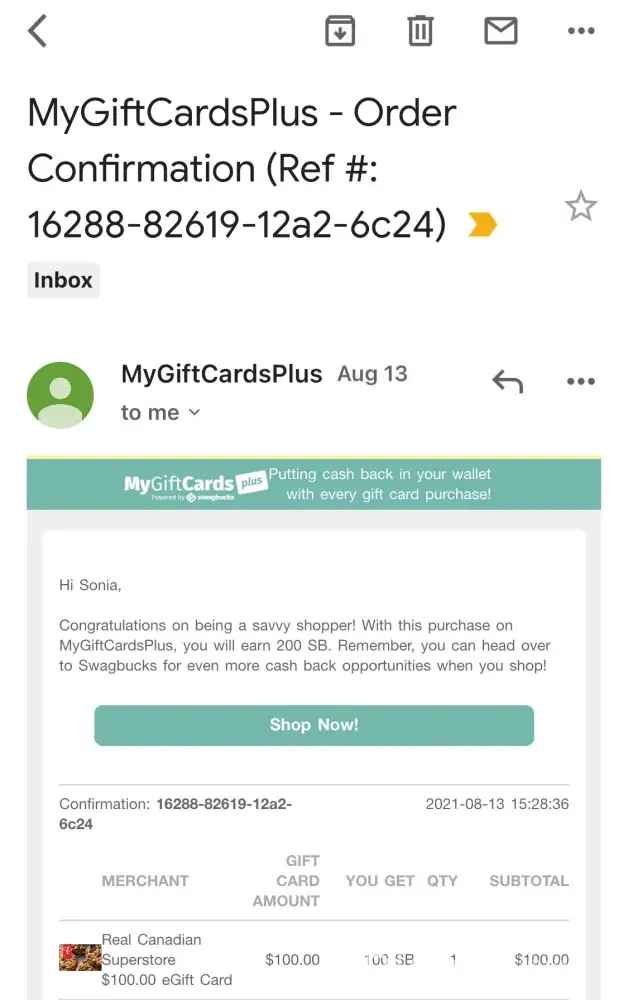The image size is (628, 1000).
Task: Open the MyGiftCardsPlus sender avatar
Action: [60, 395]
